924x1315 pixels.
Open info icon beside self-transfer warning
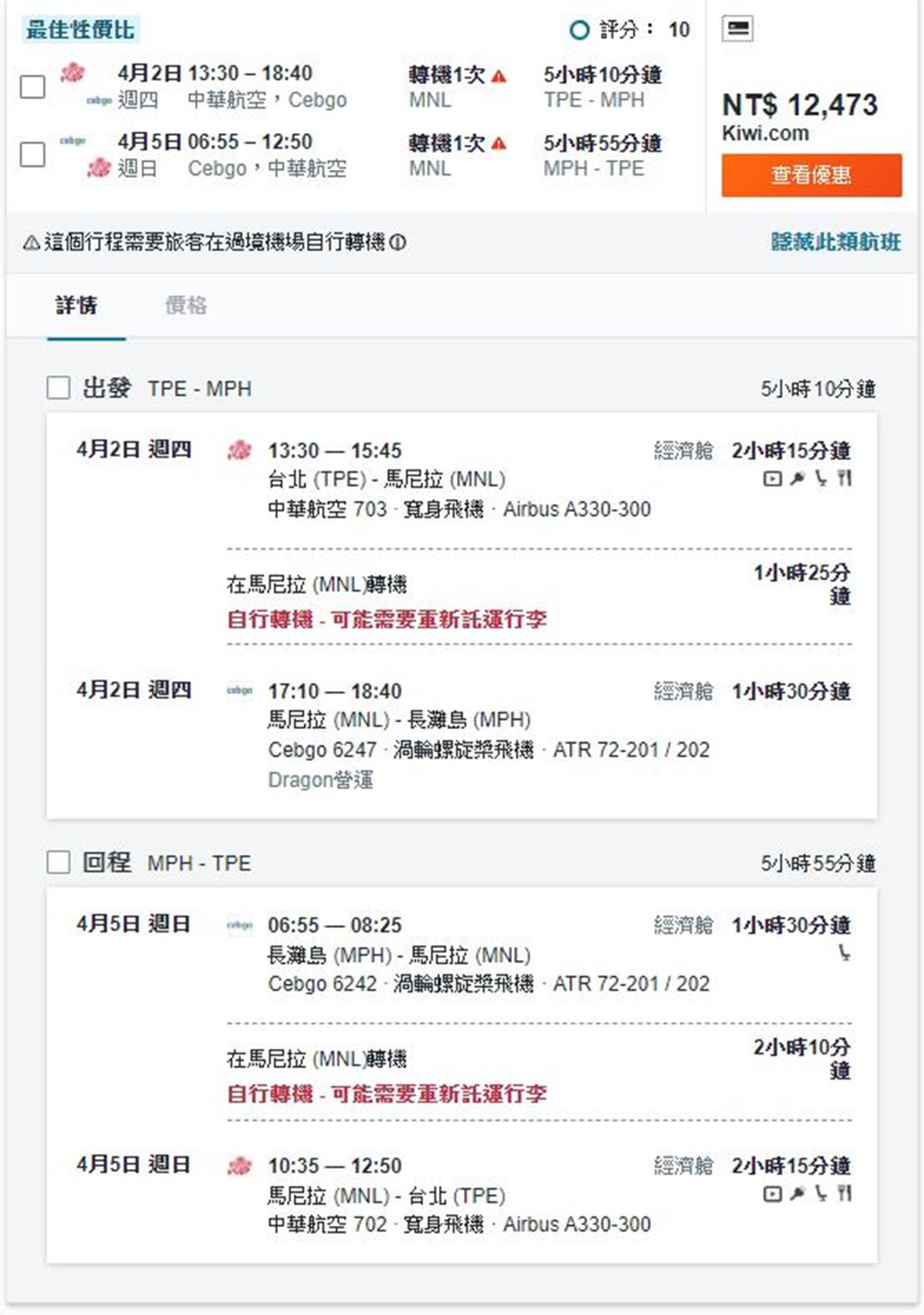tap(397, 243)
